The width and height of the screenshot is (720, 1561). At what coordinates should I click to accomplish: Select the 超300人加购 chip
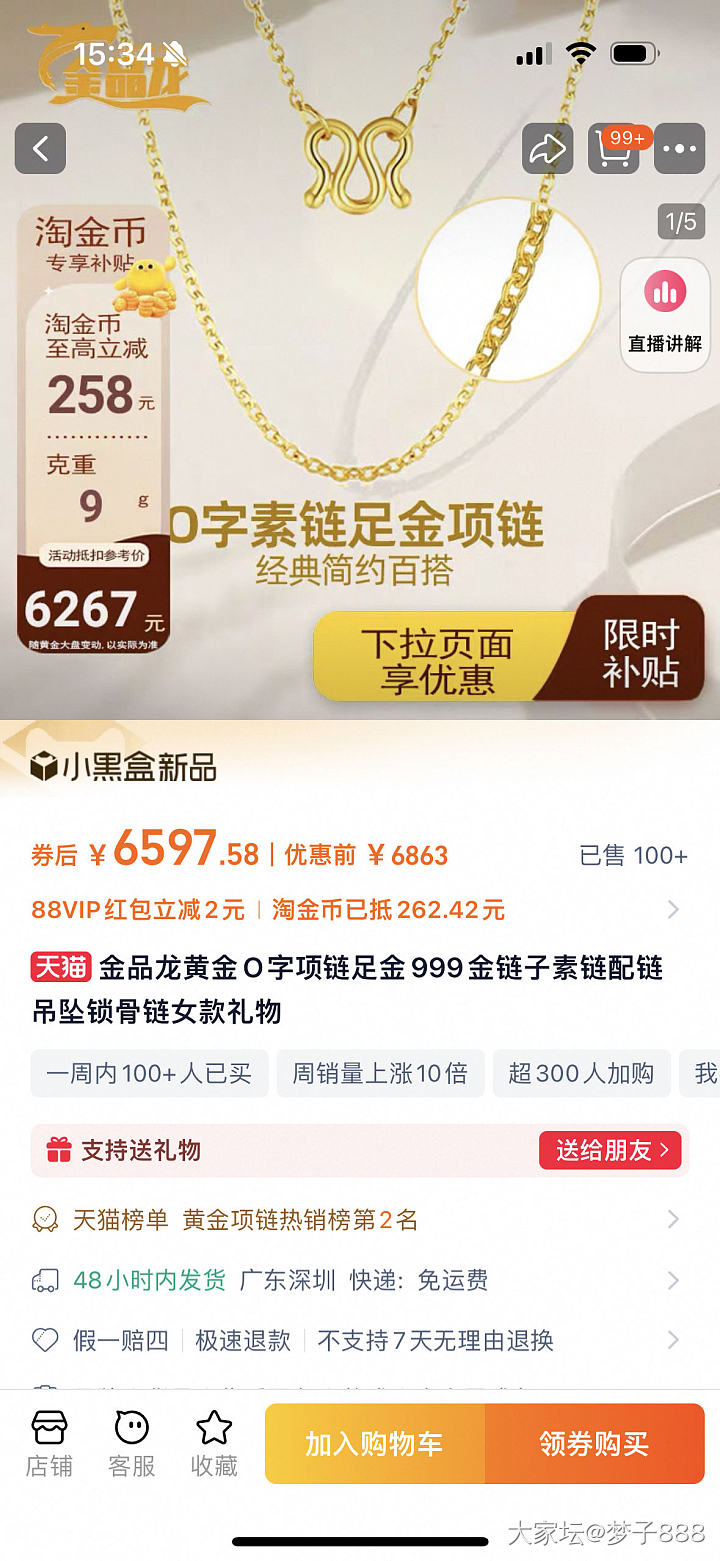tap(580, 1073)
